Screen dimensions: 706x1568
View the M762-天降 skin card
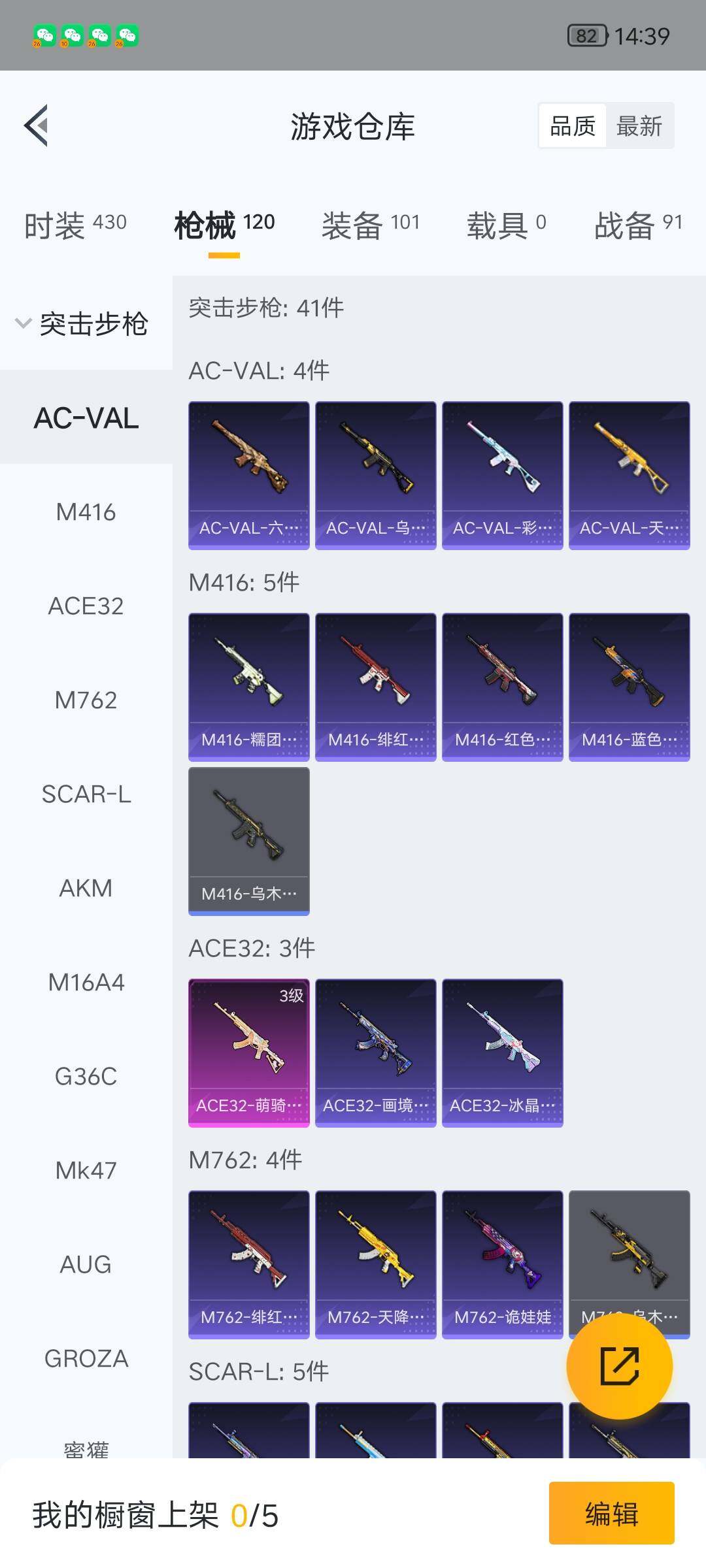pyautogui.click(x=376, y=1265)
